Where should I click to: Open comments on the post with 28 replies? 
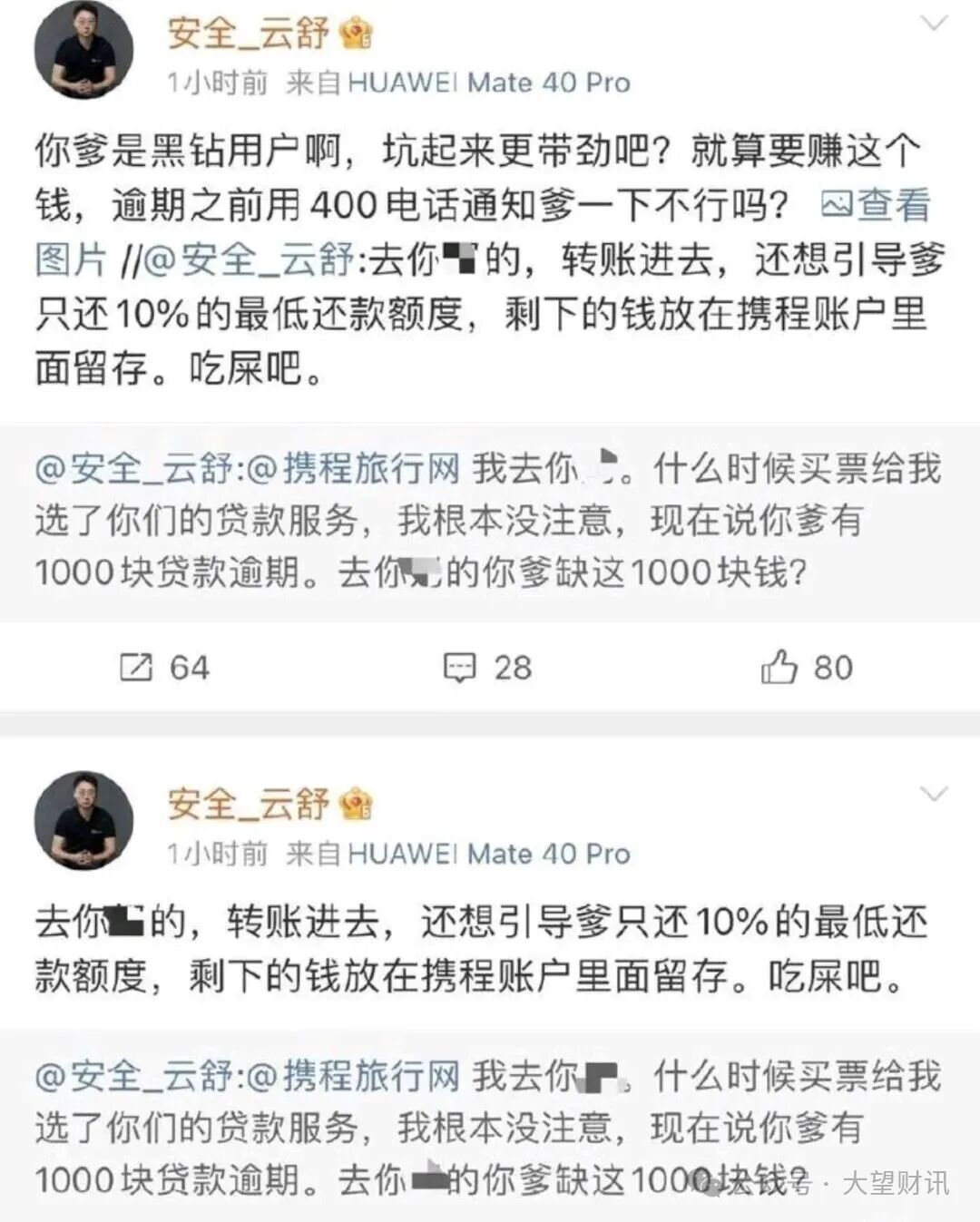coord(486,668)
